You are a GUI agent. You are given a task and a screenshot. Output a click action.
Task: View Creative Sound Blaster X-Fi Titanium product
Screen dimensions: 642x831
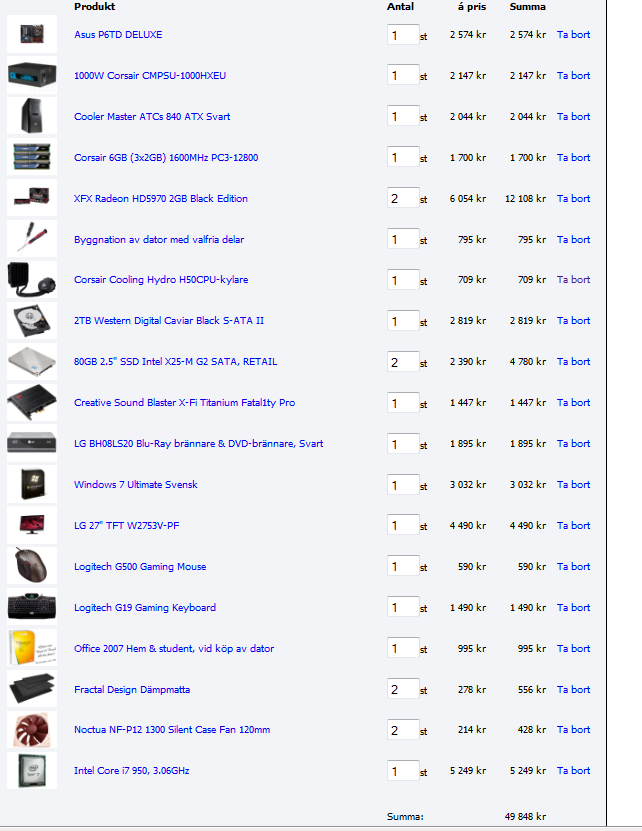coord(184,403)
